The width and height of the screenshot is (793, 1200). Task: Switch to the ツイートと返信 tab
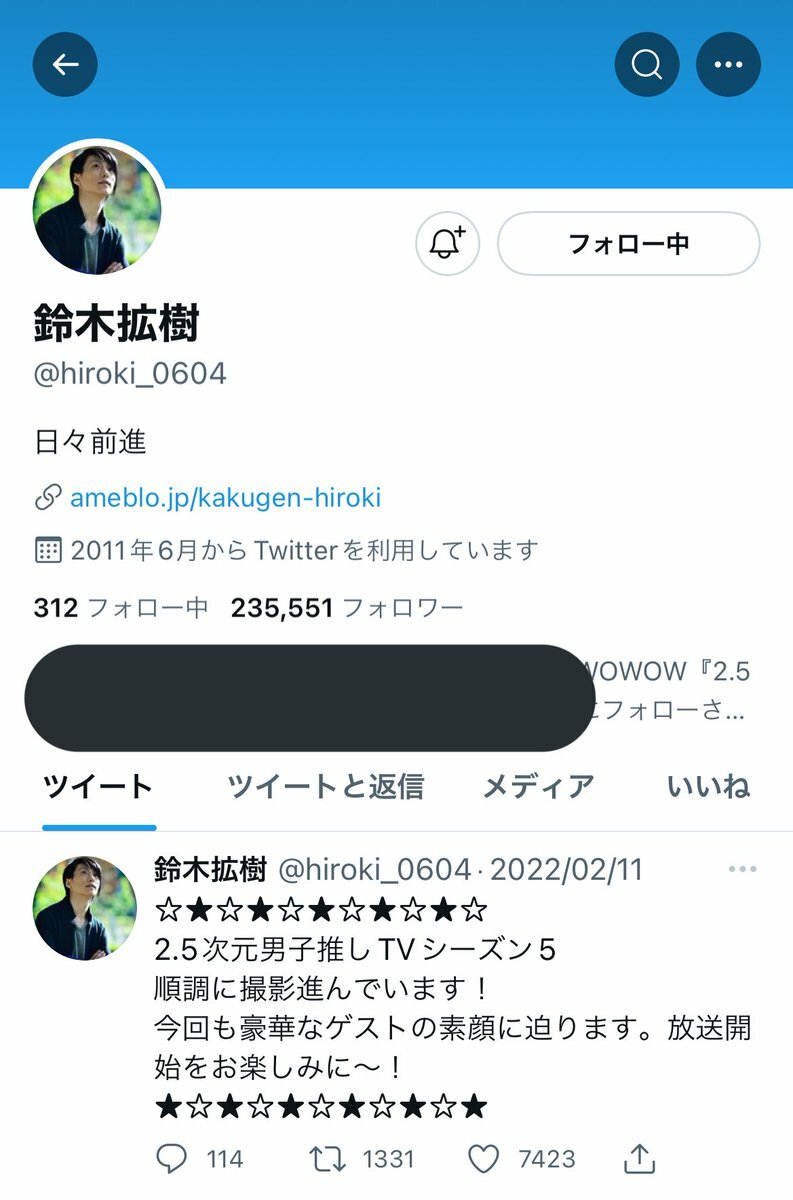pyautogui.click(x=325, y=786)
